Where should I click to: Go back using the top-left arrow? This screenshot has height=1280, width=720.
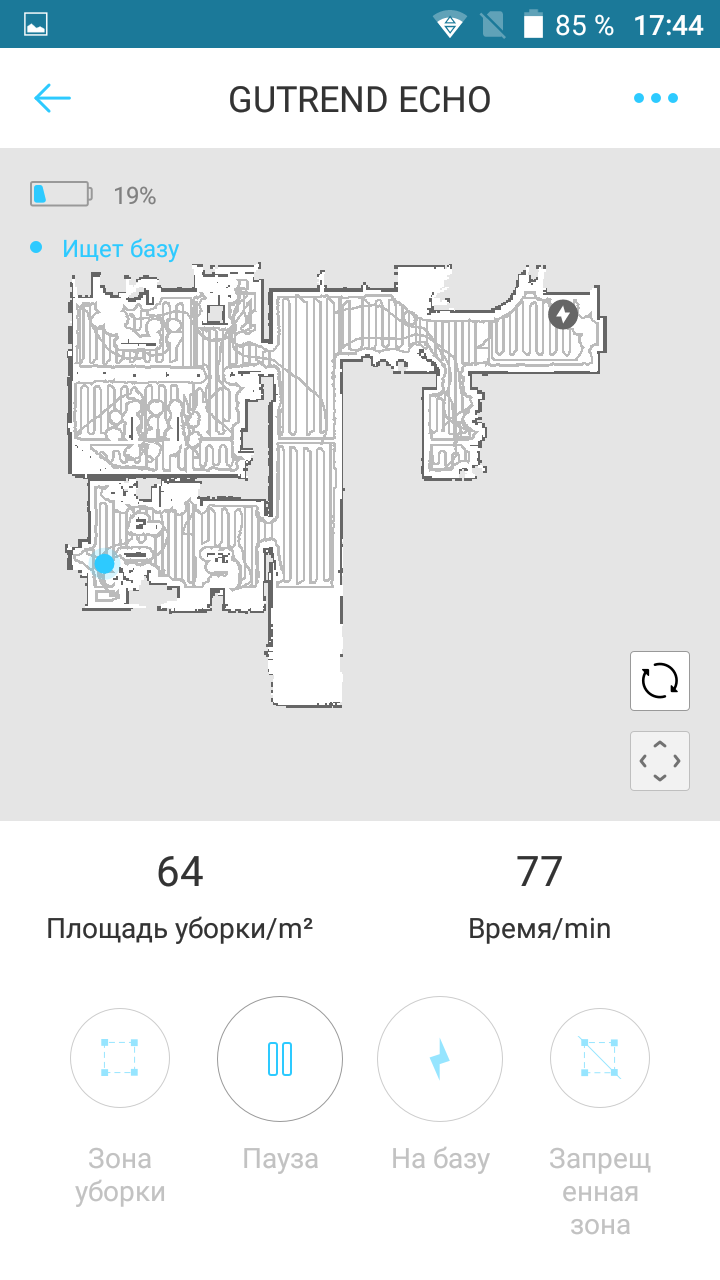coord(52,98)
